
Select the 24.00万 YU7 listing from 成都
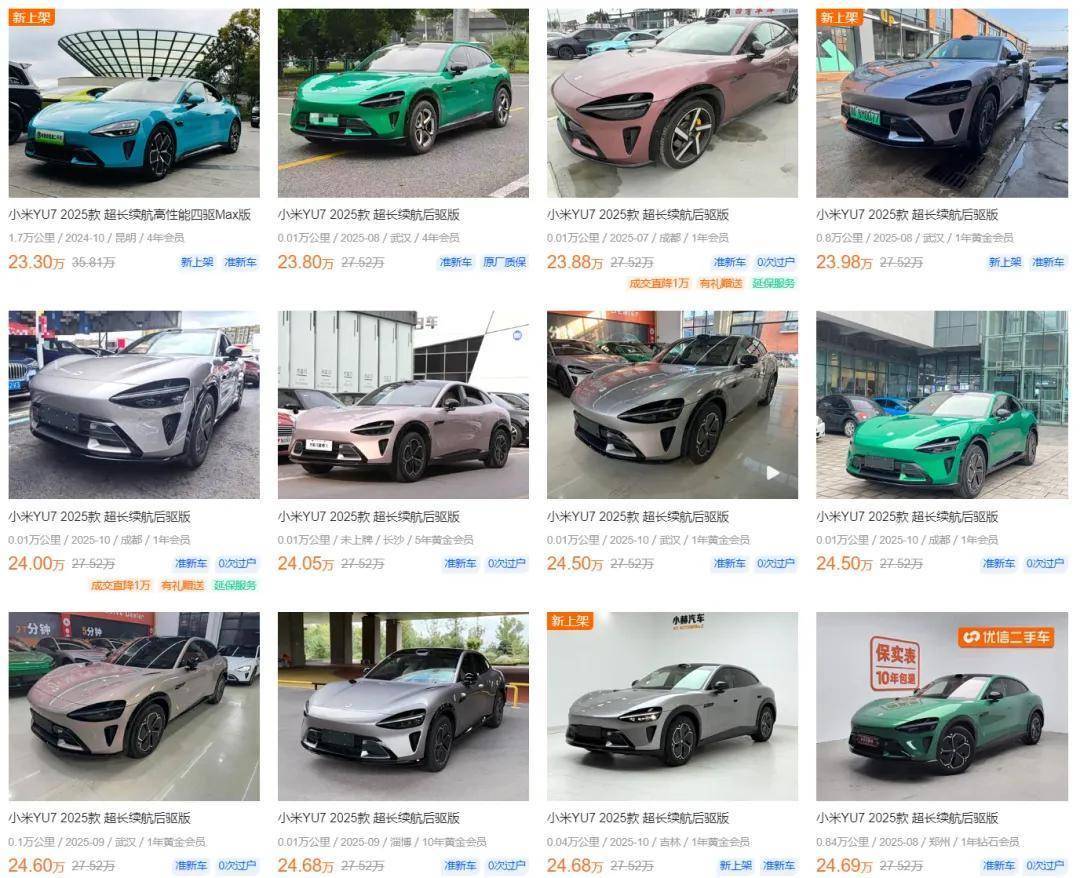(134, 405)
